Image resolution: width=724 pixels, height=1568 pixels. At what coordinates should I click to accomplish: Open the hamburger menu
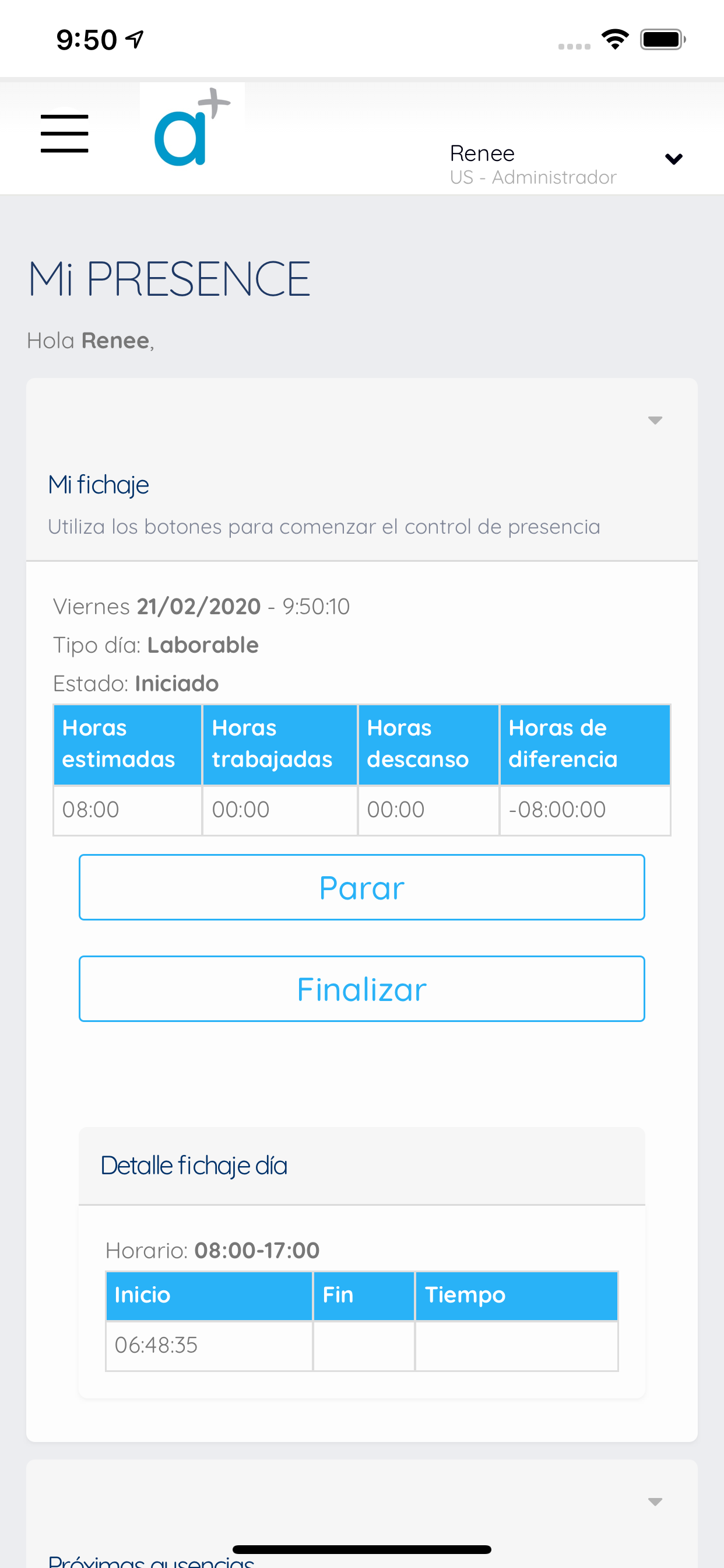(x=65, y=134)
